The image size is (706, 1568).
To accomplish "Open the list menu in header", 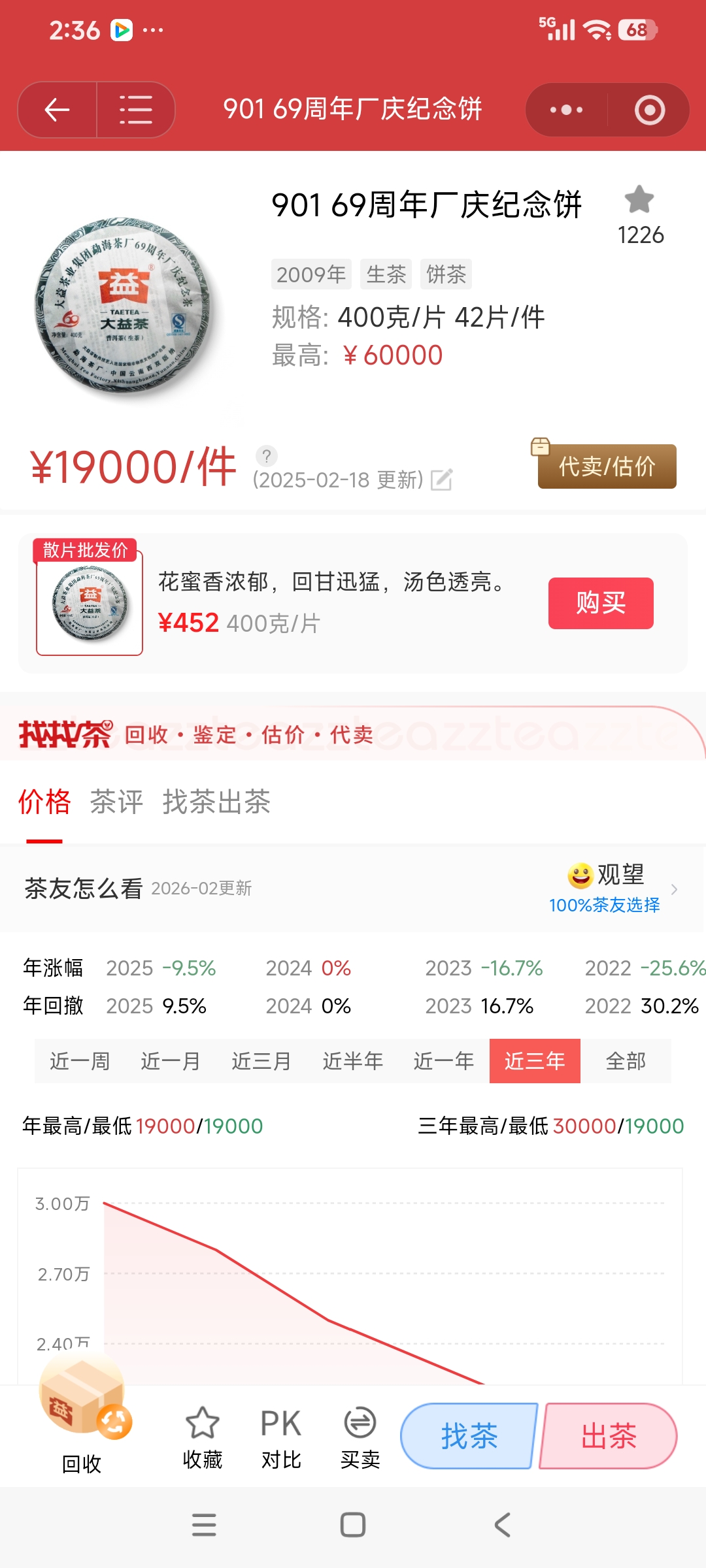I will (136, 110).
